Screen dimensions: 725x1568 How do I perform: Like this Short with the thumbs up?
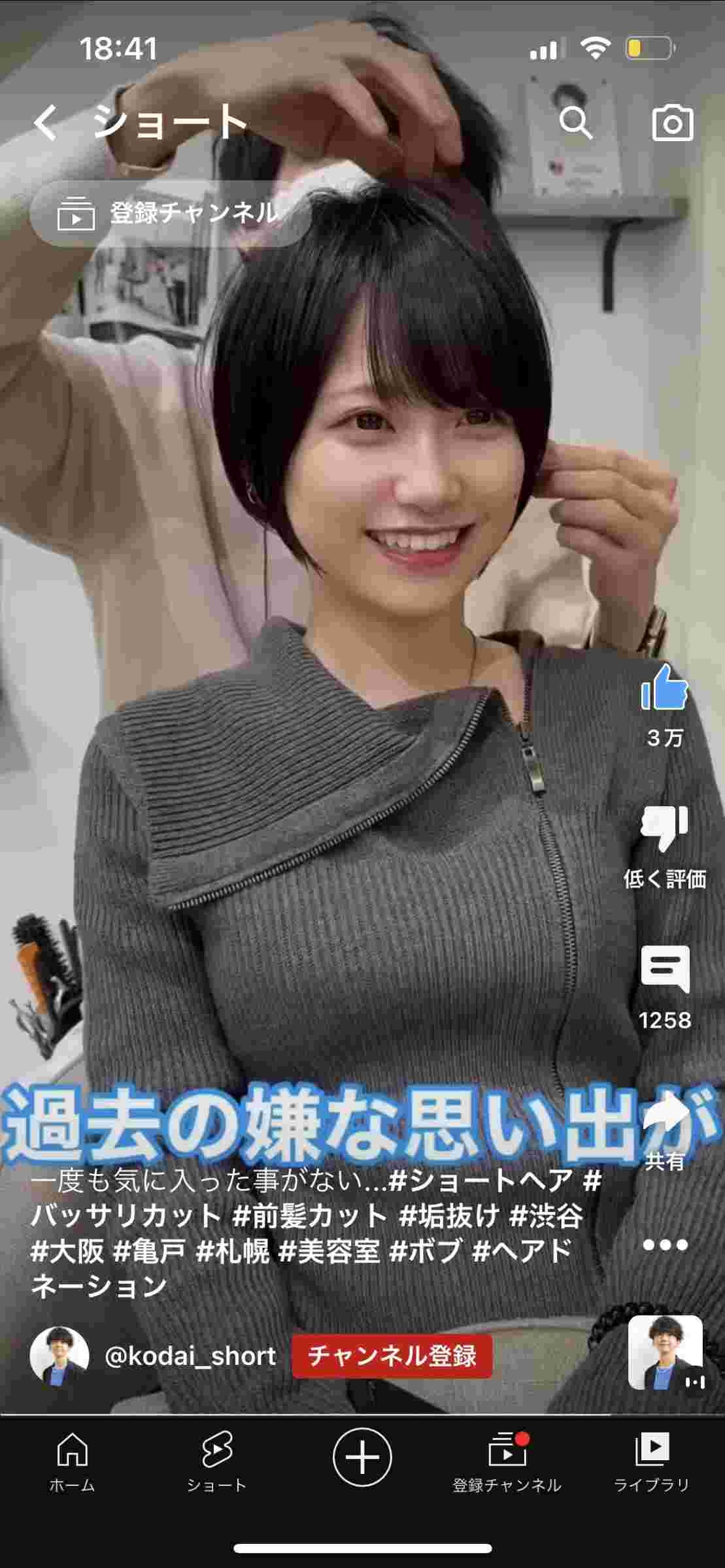(664, 688)
